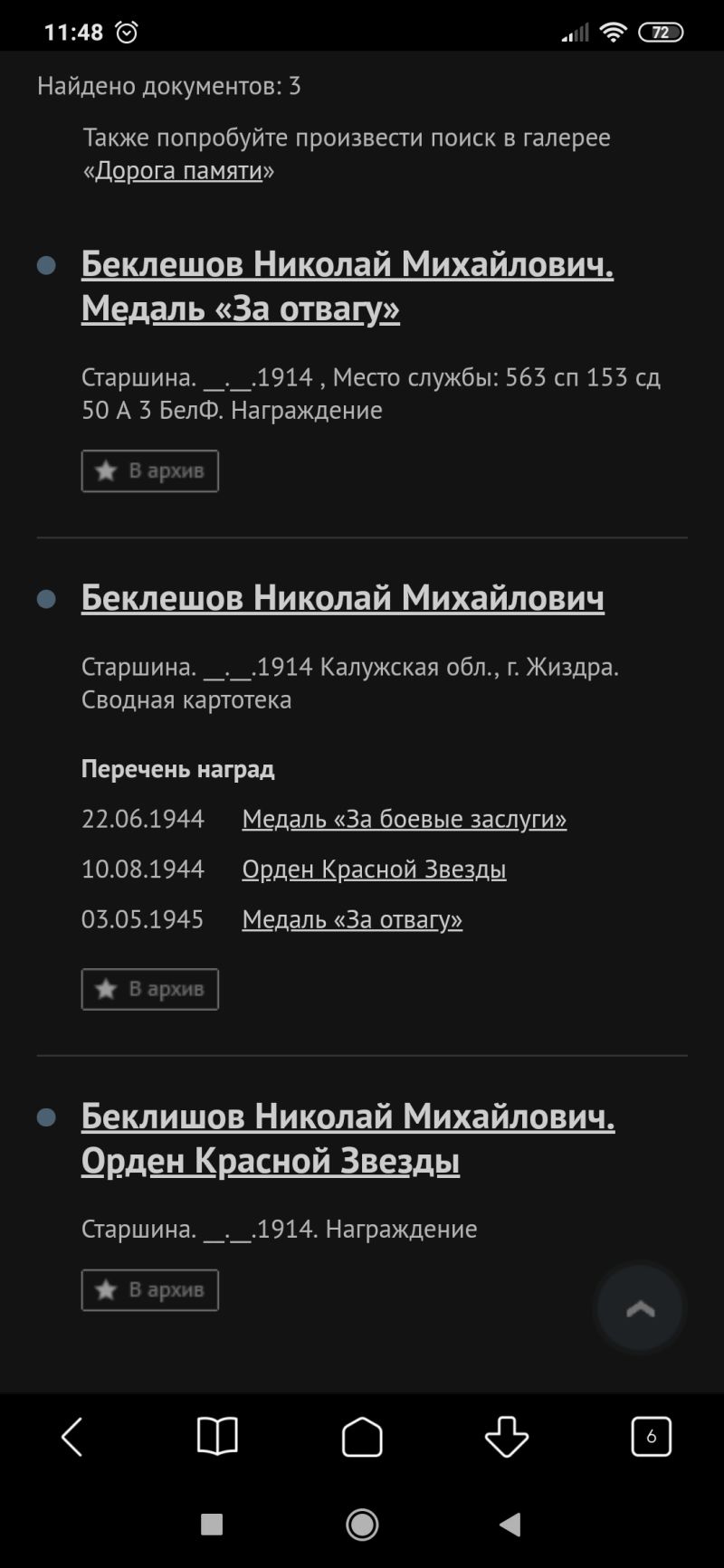Tap the system home circle button
The image size is (724, 1568).
pyautogui.click(x=362, y=1525)
